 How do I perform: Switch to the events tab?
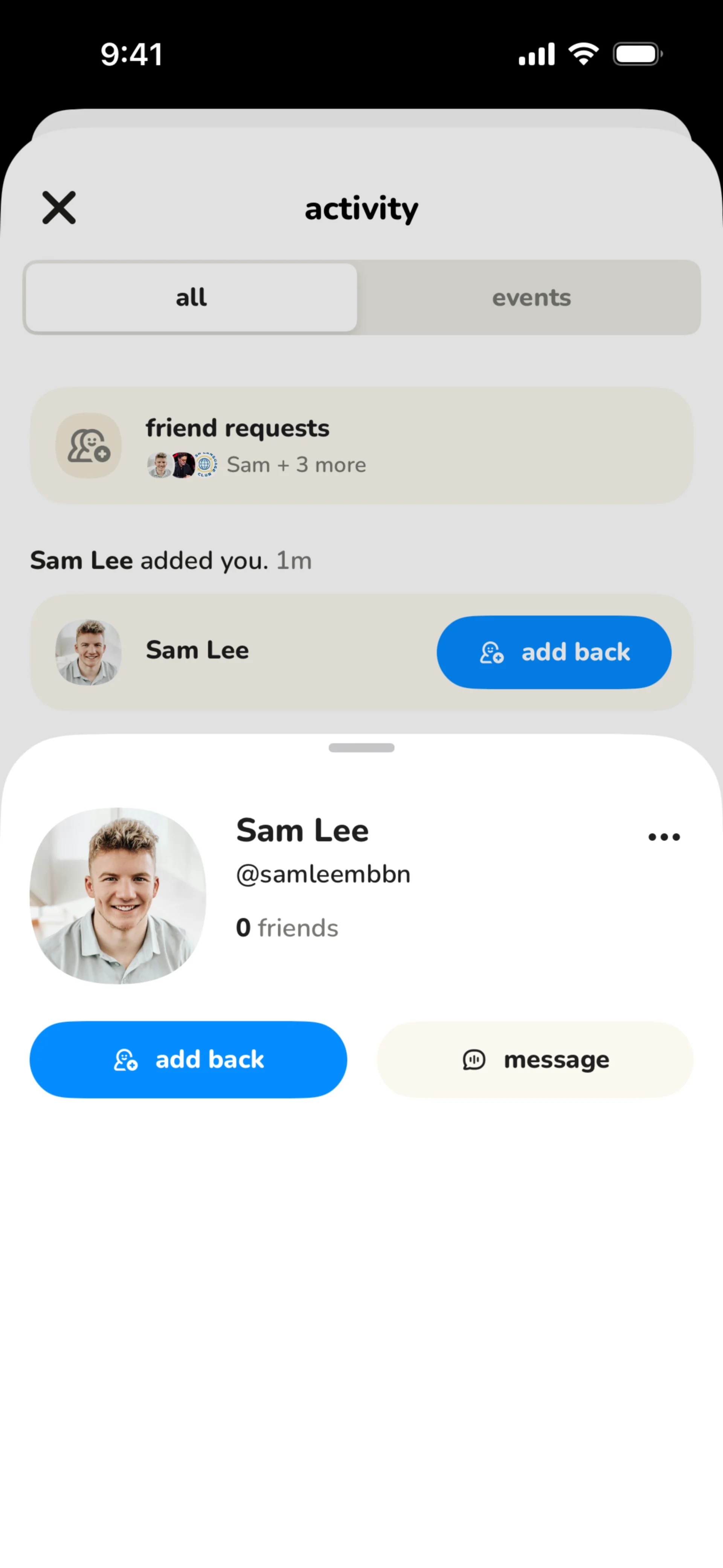531,298
